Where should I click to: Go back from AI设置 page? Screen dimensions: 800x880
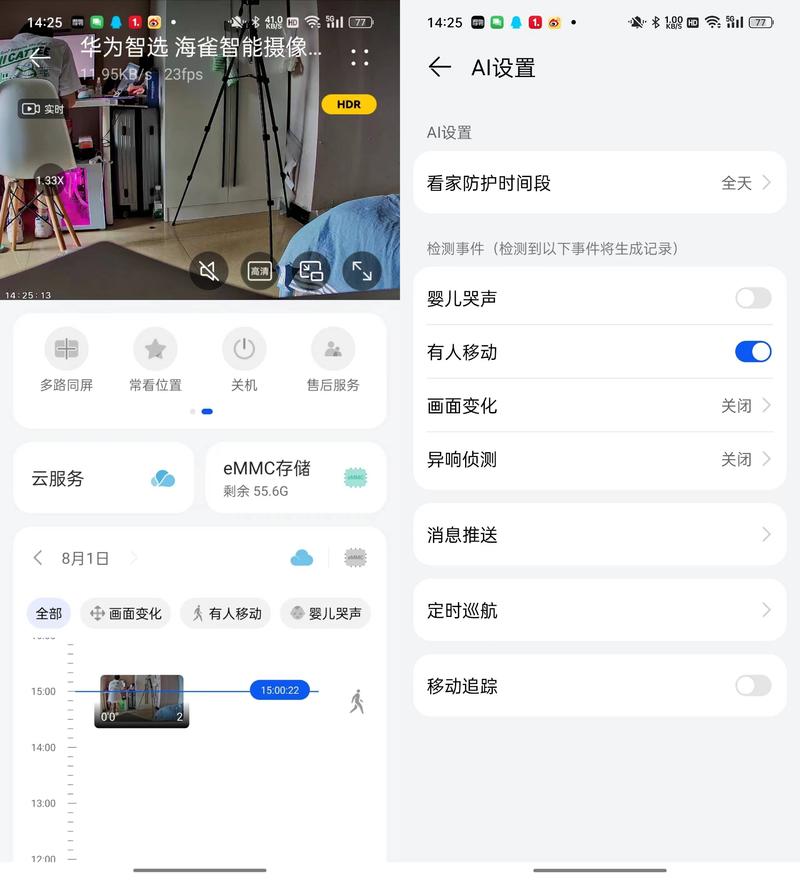(x=439, y=67)
